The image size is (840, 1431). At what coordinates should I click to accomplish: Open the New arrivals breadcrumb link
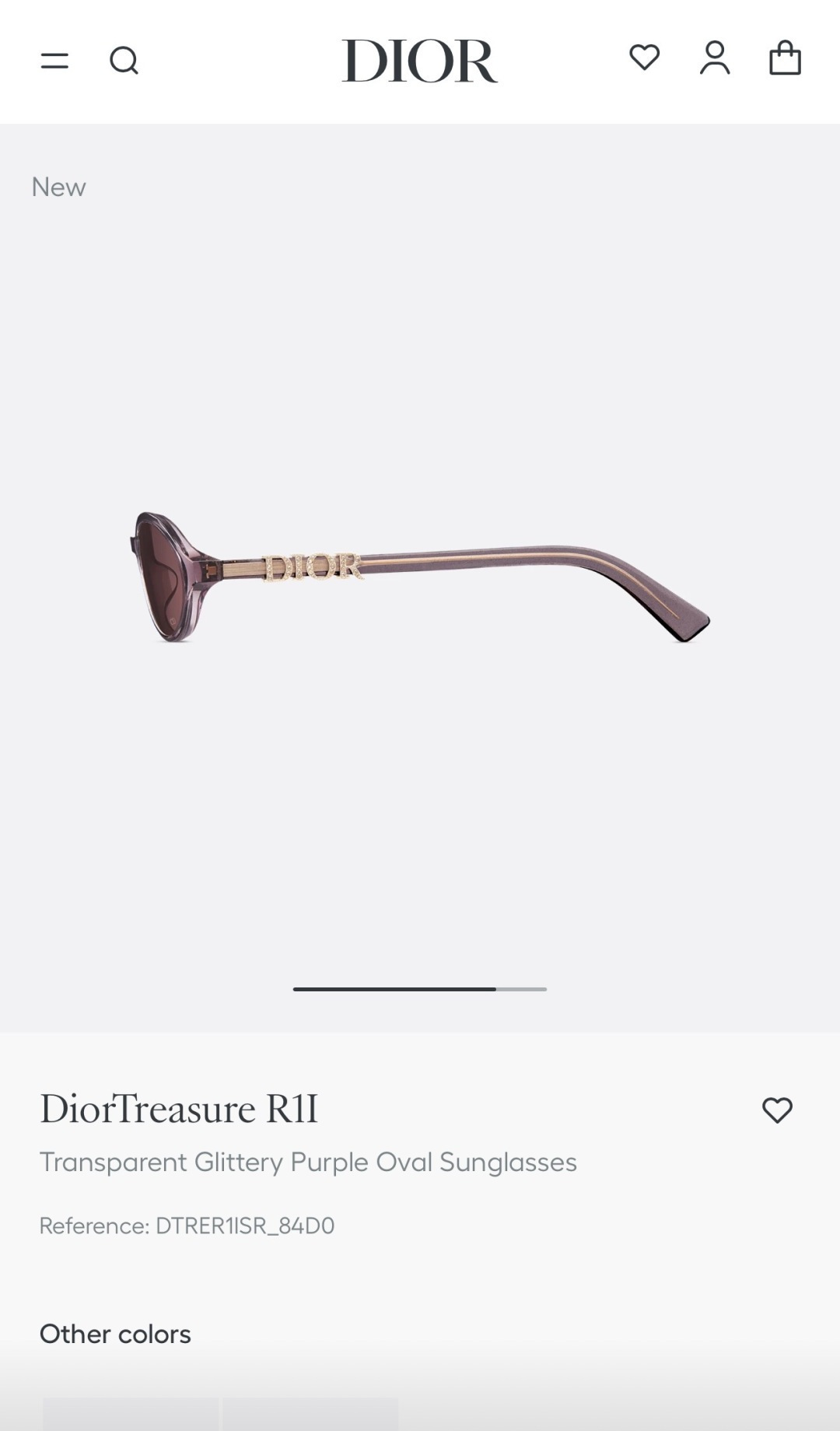58,187
